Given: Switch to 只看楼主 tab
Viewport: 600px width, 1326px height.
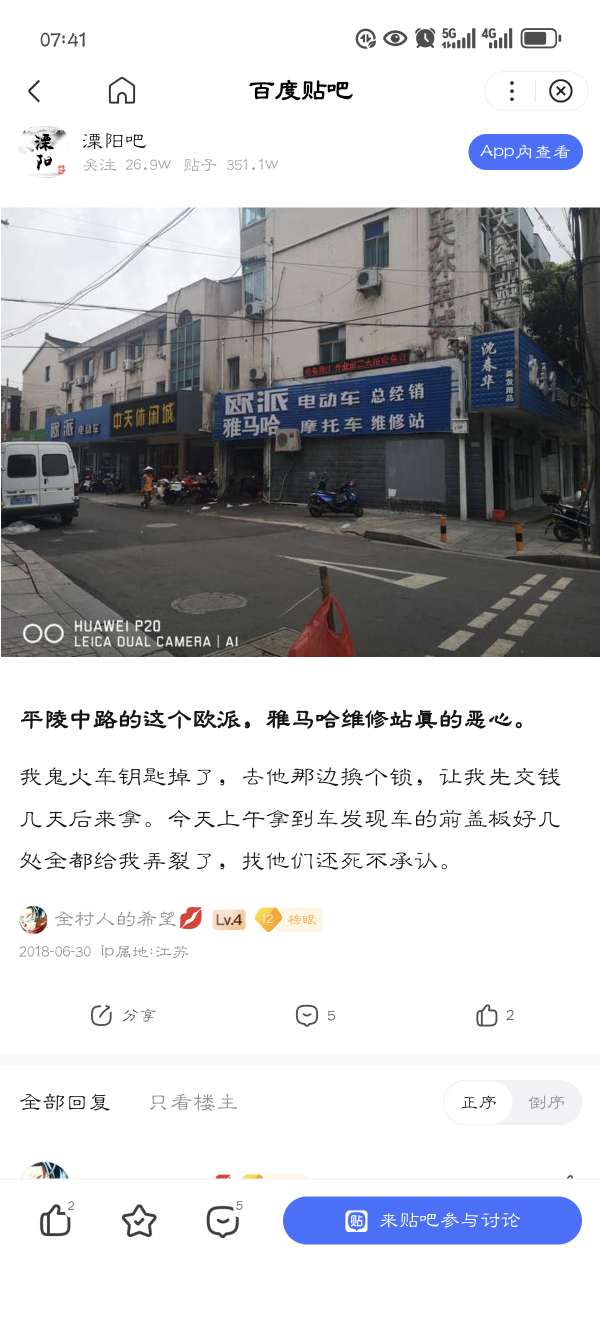Looking at the screenshot, I should coord(194,1102).
